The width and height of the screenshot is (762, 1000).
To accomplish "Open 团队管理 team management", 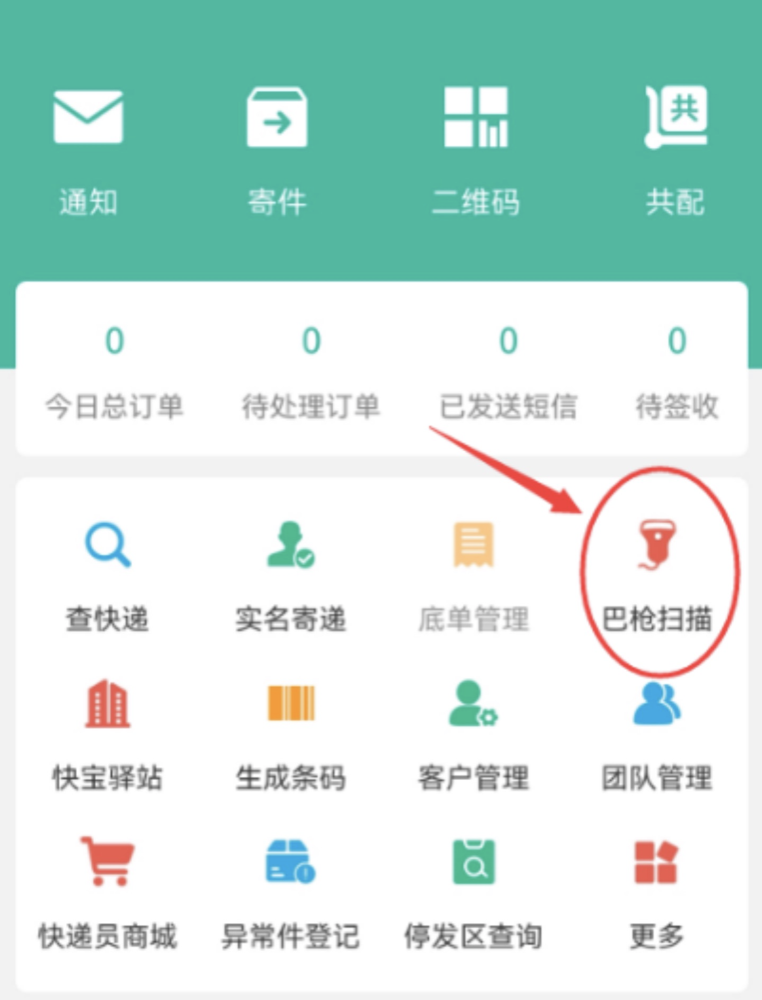I will 657,733.
